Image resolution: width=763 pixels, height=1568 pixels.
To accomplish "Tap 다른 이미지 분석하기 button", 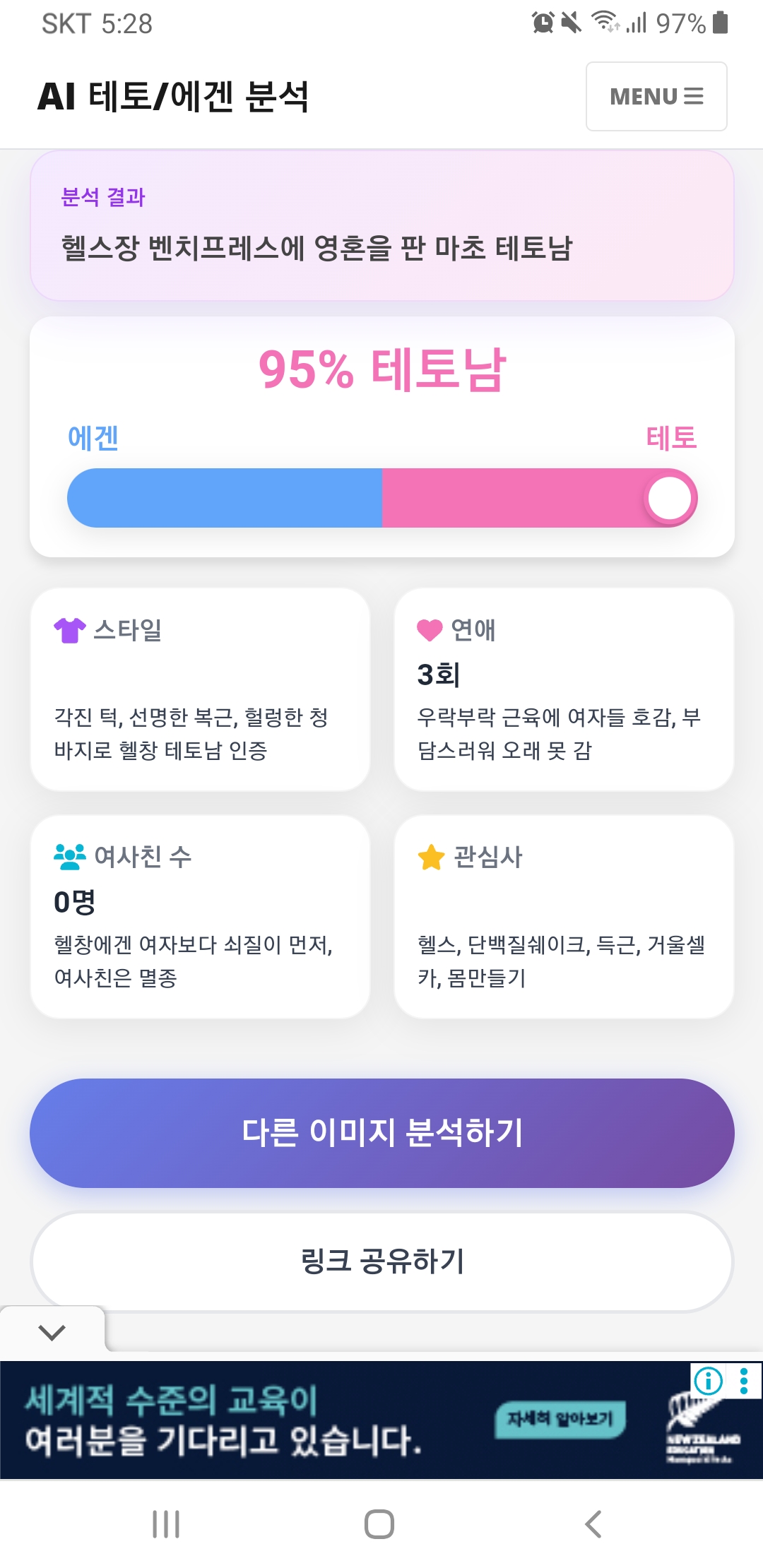I will tap(382, 1133).
